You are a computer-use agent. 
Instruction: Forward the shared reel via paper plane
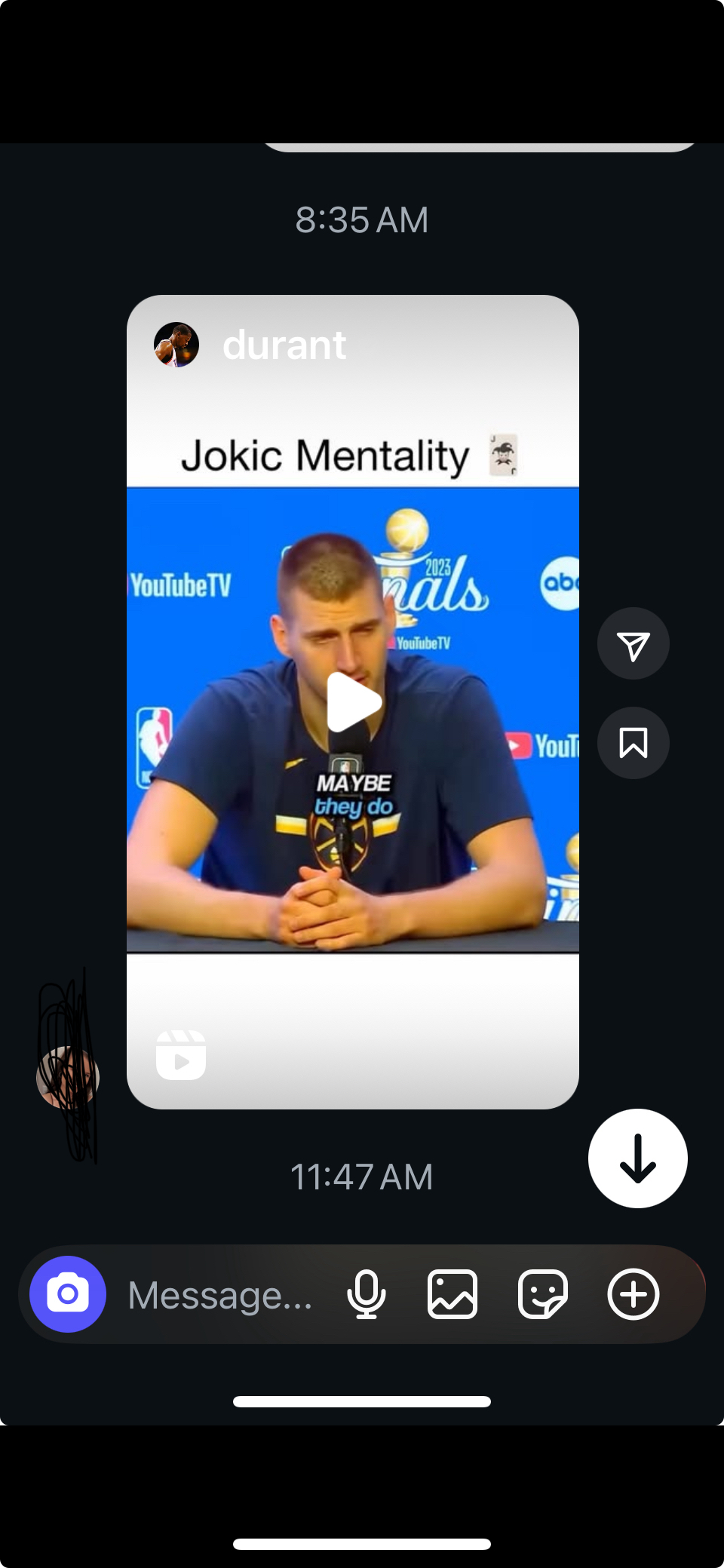click(633, 644)
